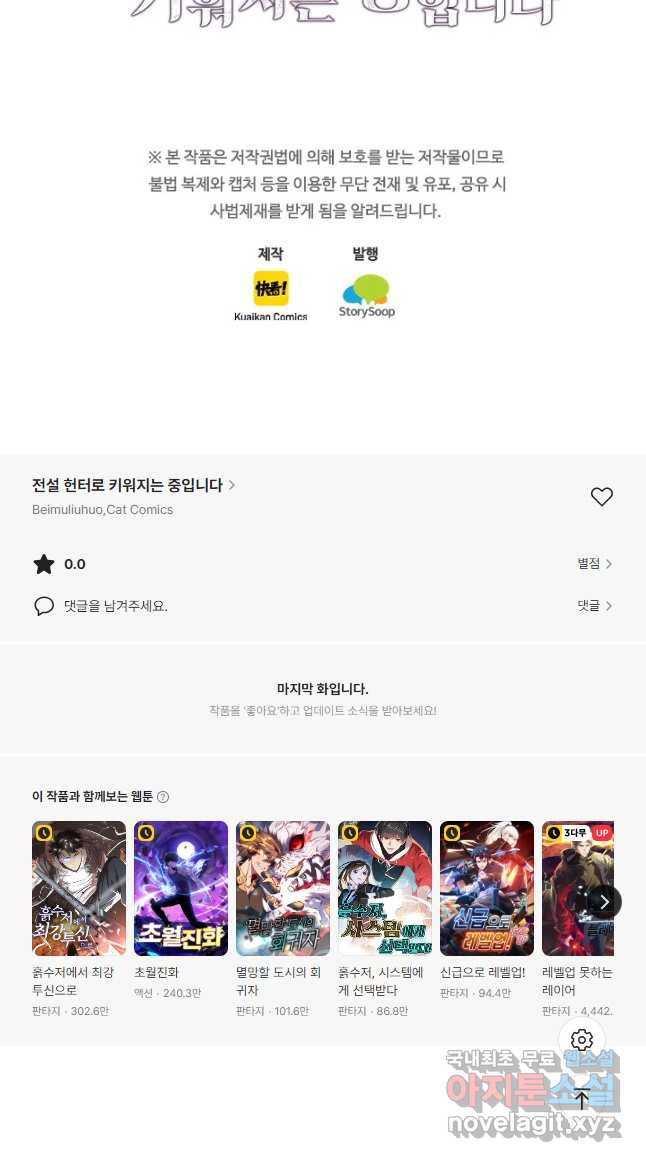Open the 전설 헌터로 키워지는 중입니다 series page
The image size is (646, 1162).
(x=133, y=485)
